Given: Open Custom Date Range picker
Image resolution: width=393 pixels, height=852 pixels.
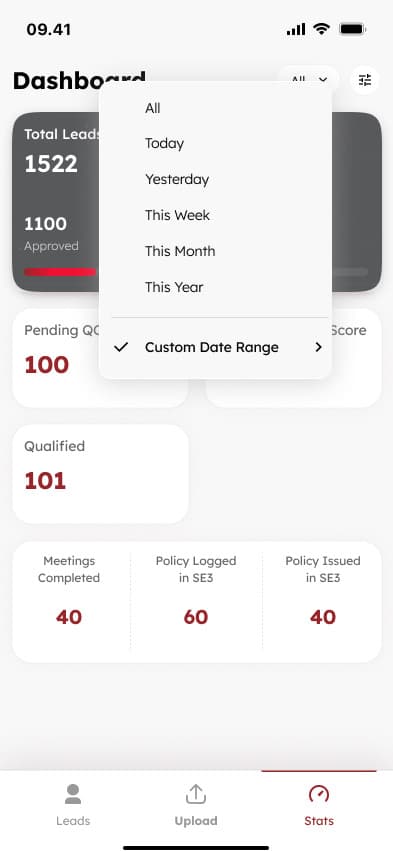Looking at the screenshot, I should (x=215, y=347).
